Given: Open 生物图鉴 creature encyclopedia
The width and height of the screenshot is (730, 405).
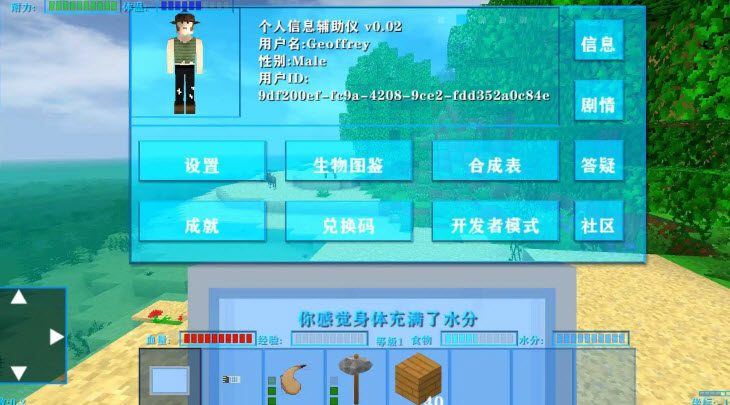Looking at the screenshot, I should pyautogui.click(x=348, y=163).
